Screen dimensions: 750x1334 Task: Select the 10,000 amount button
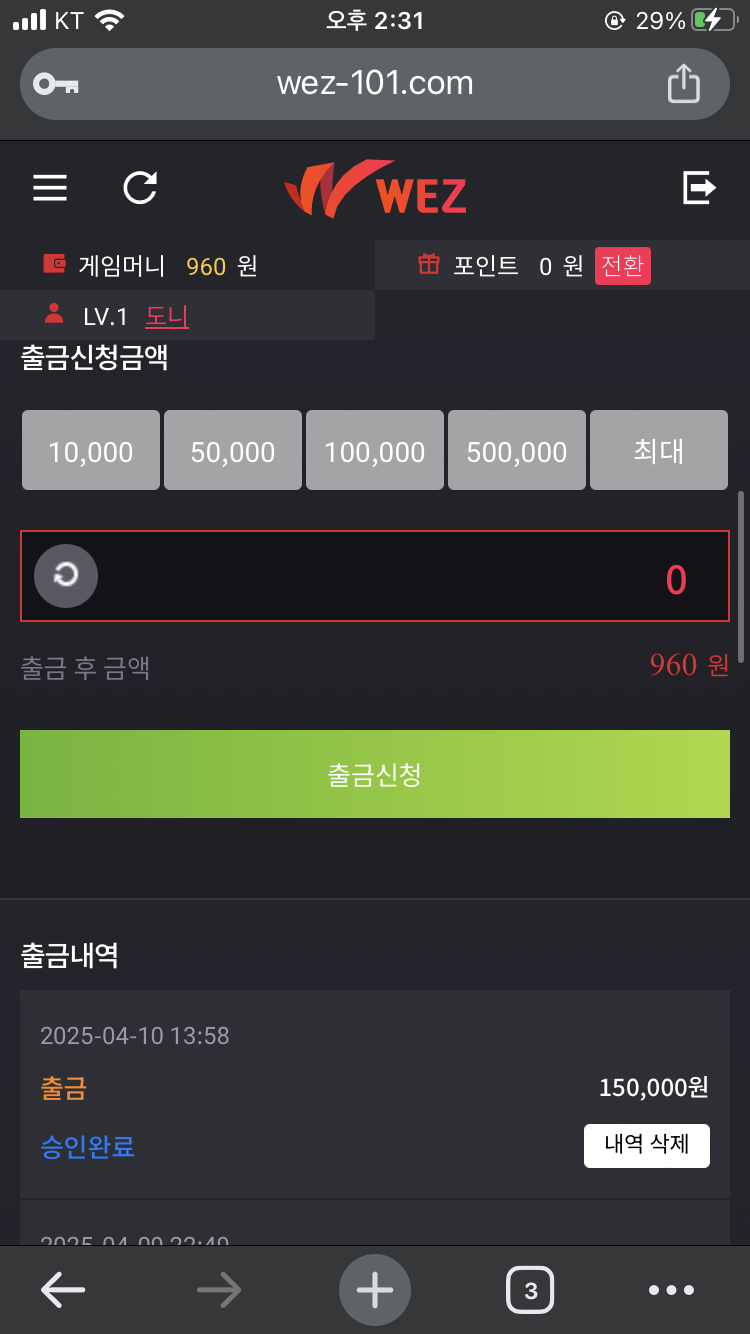coord(91,451)
